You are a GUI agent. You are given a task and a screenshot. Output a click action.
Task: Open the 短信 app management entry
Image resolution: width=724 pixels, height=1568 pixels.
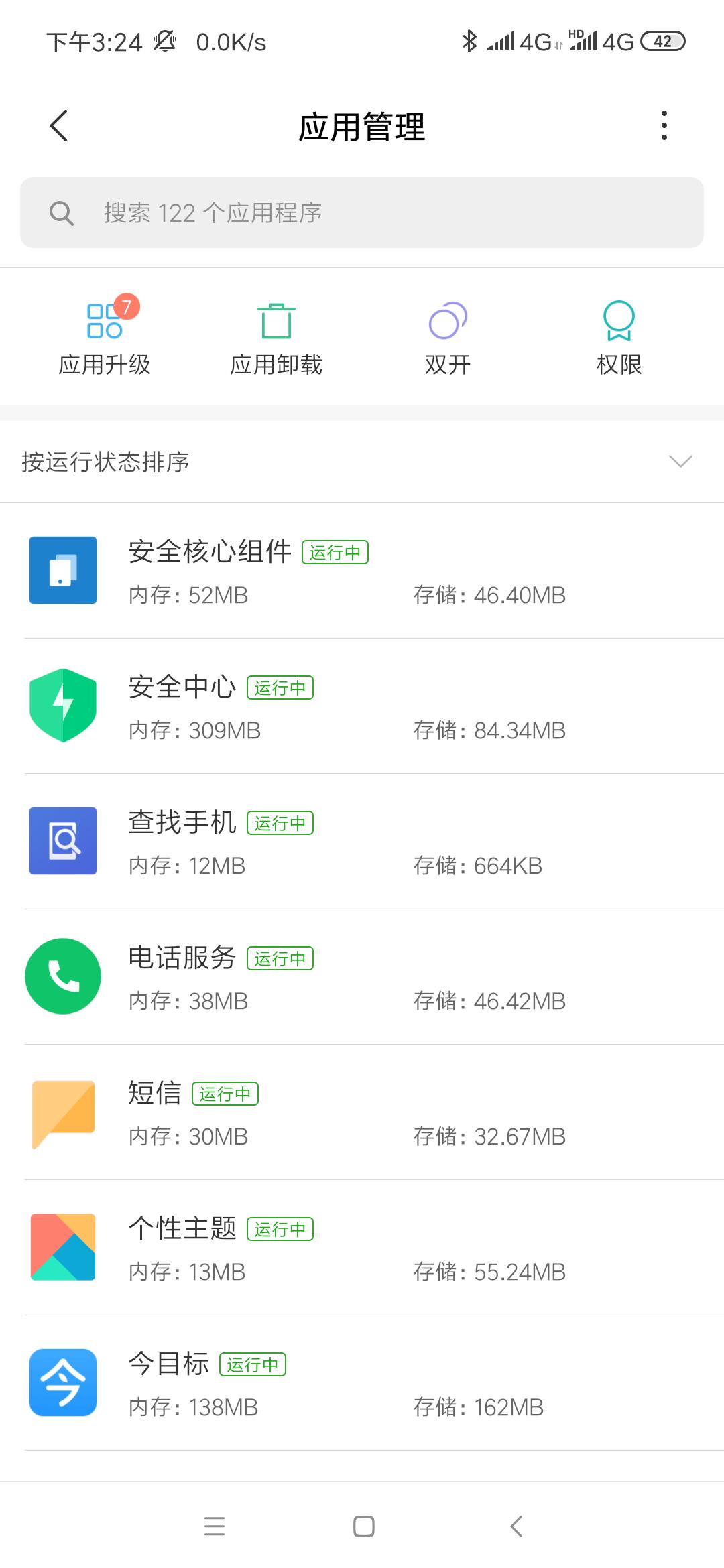click(362, 1111)
